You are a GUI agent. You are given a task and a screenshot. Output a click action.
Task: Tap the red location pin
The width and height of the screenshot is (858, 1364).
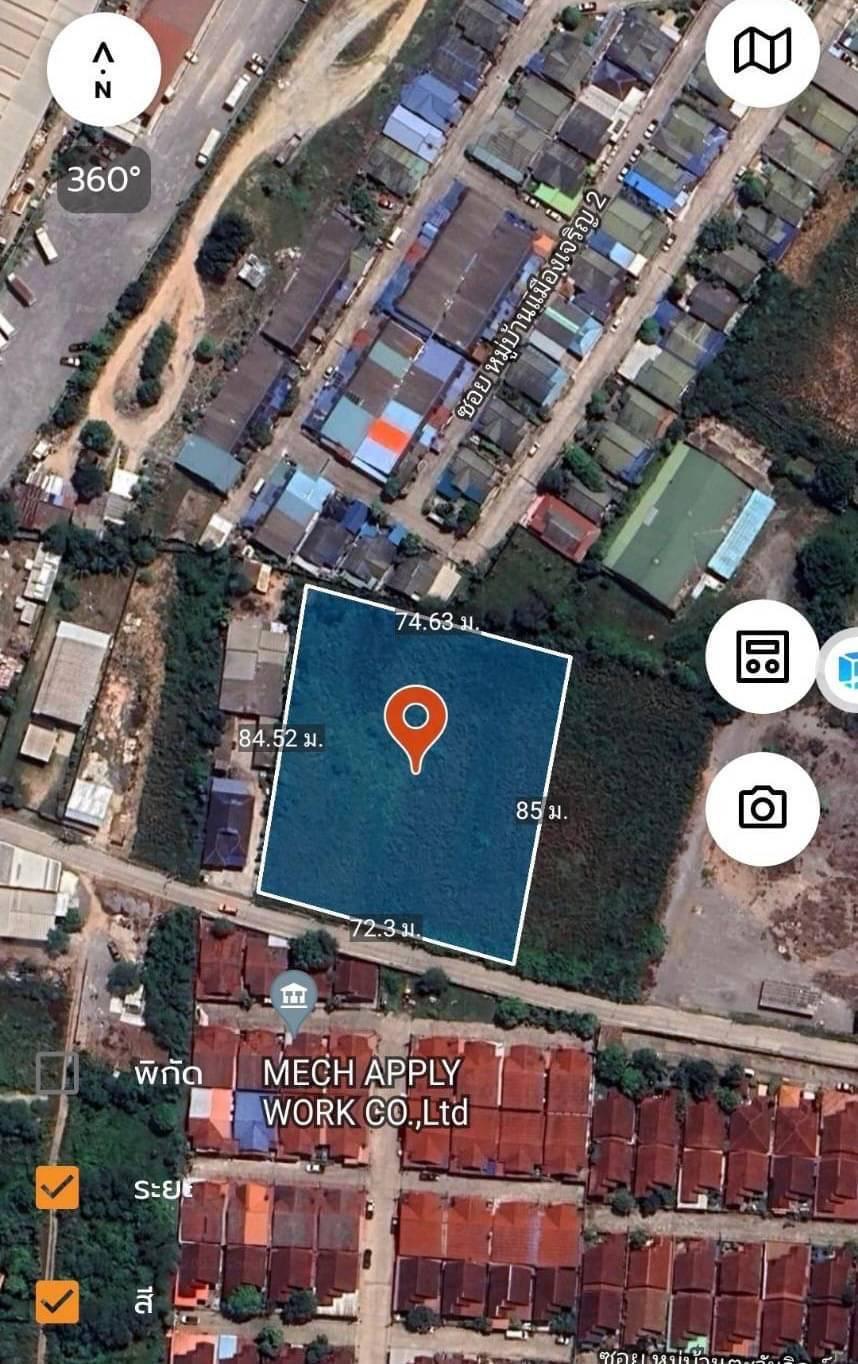(x=415, y=721)
